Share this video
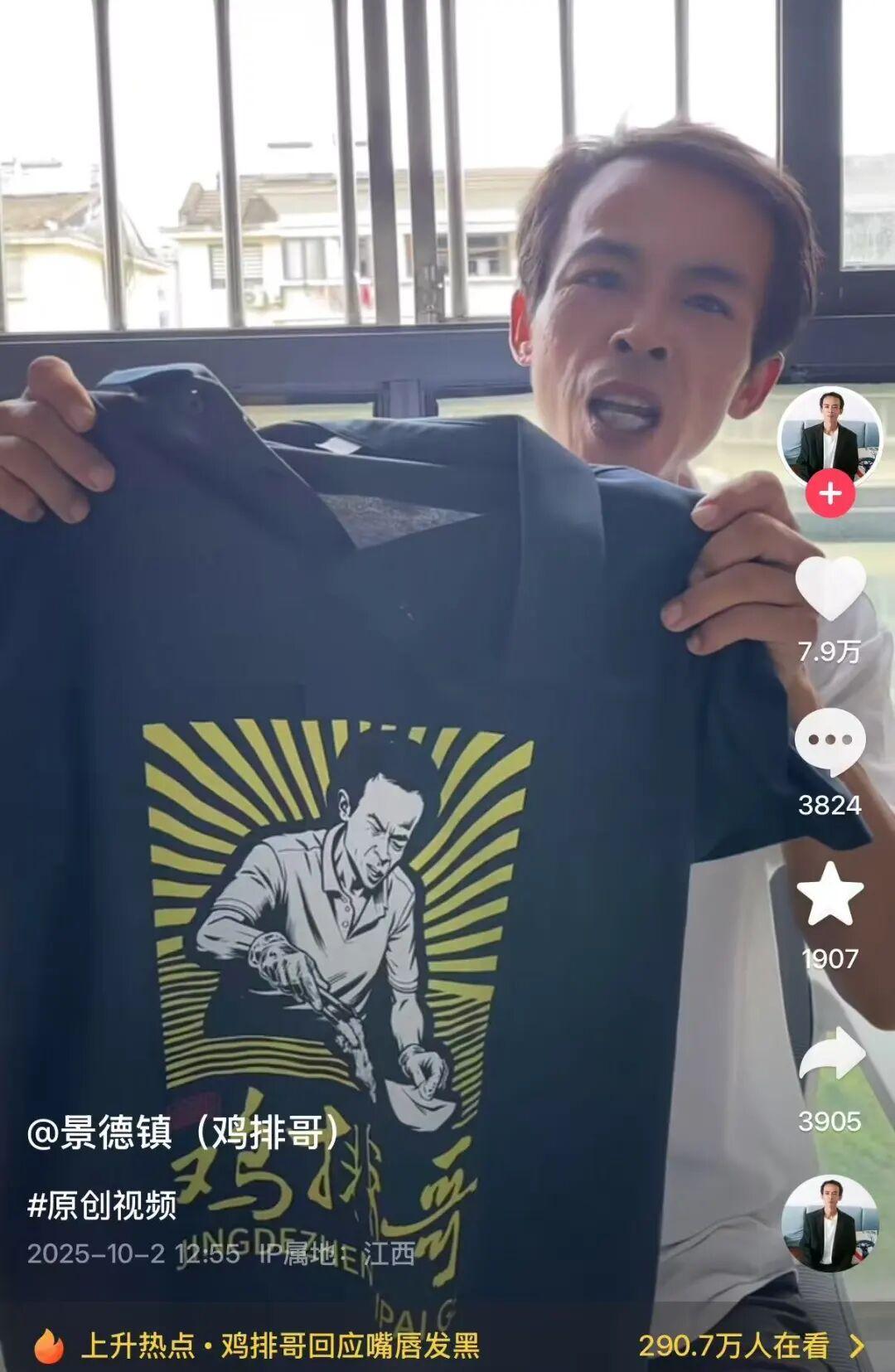The width and height of the screenshot is (895, 1372). [x=831, y=1054]
